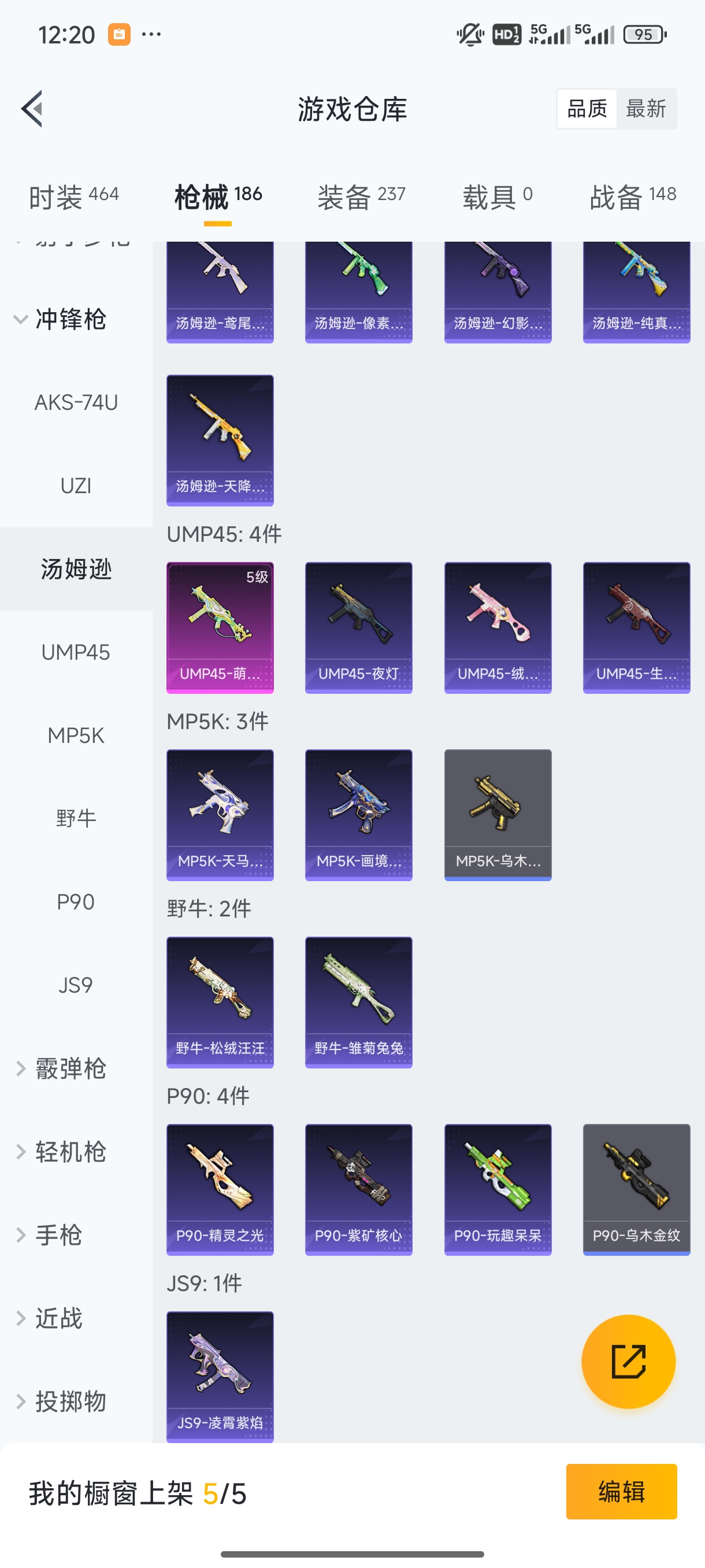Switch to the 装备 tab

(x=361, y=197)
